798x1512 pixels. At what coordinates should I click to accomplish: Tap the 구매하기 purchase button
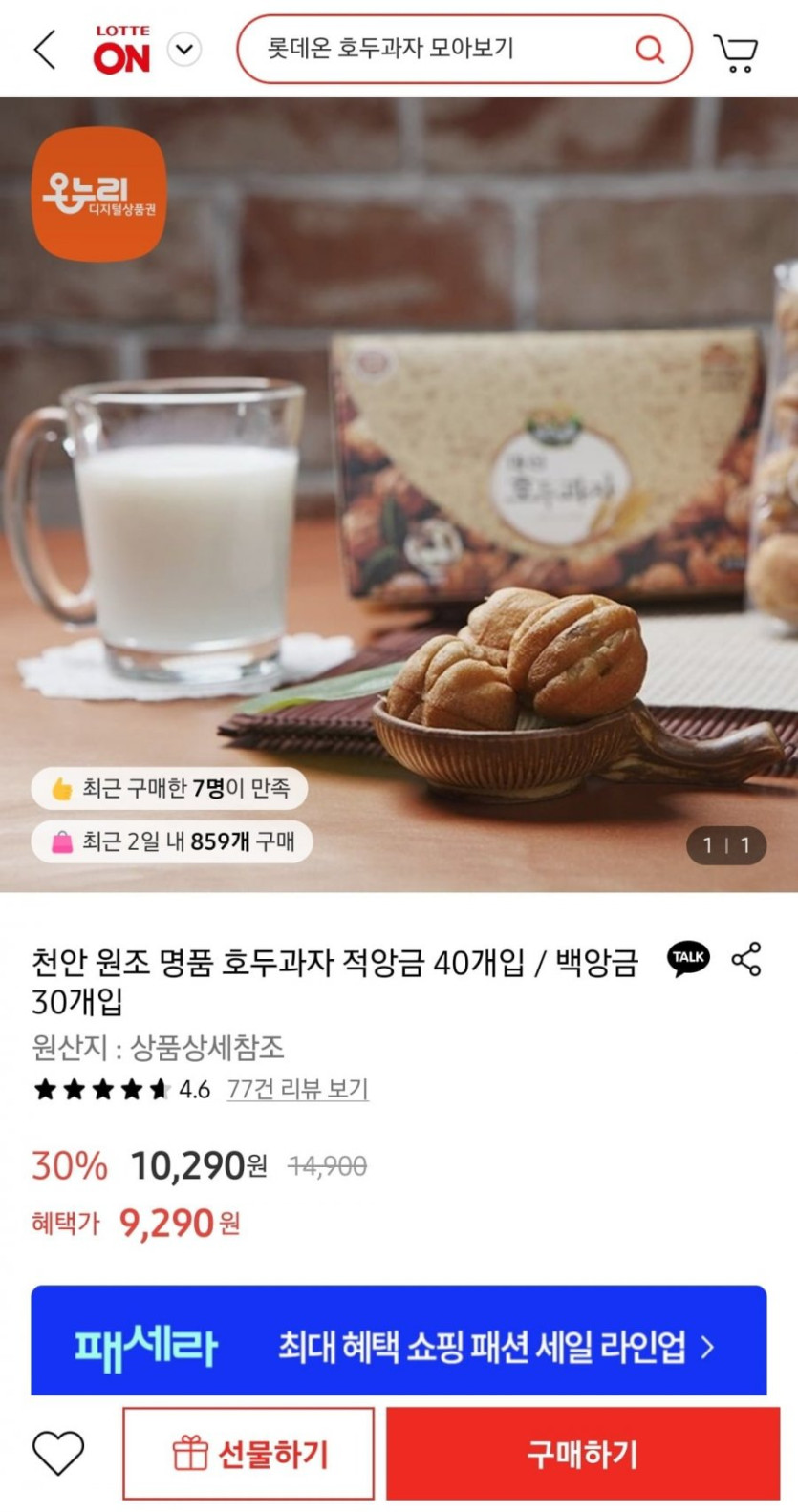[x=582, y=1454]
